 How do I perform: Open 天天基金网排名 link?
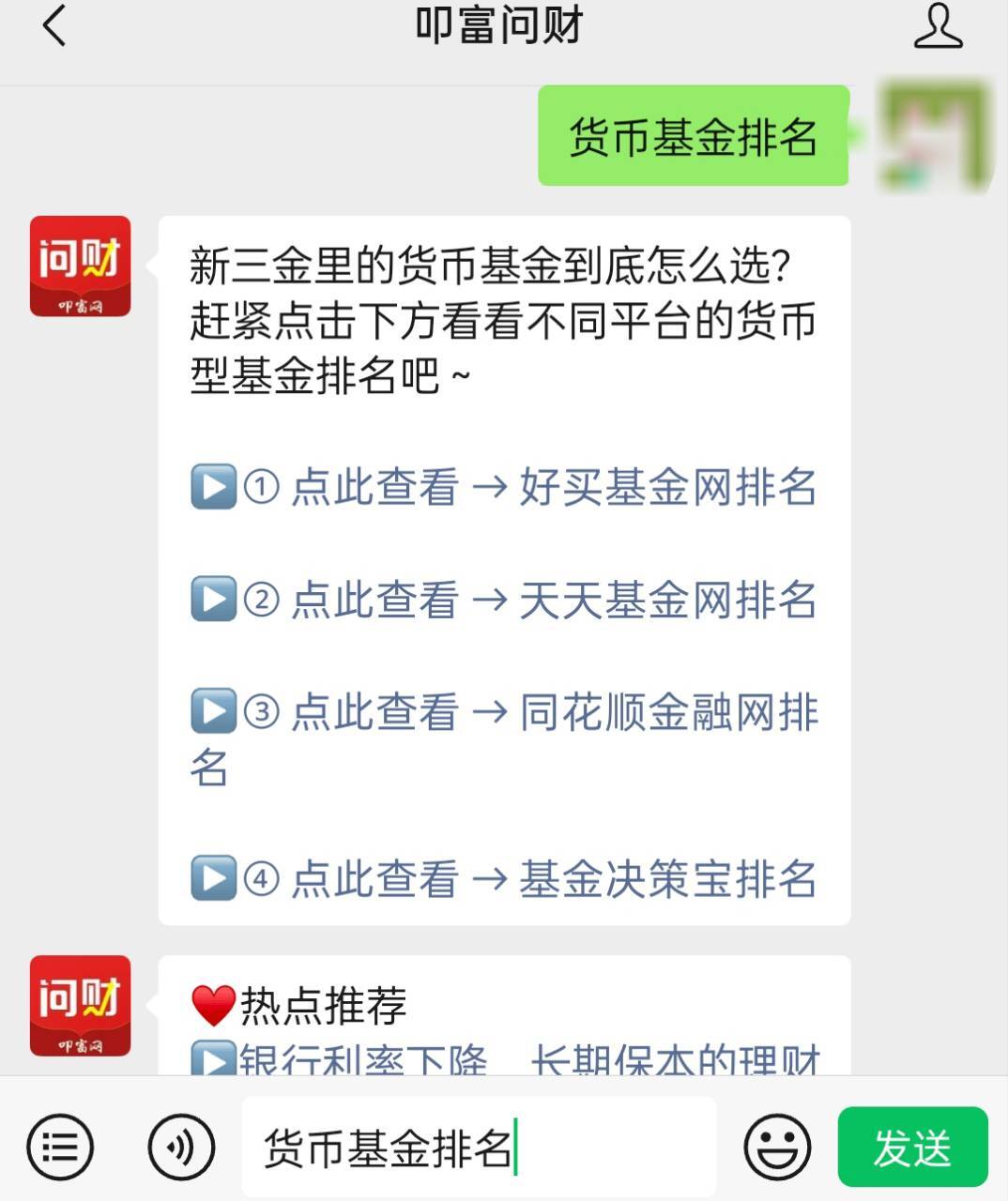tap(504, 600)
